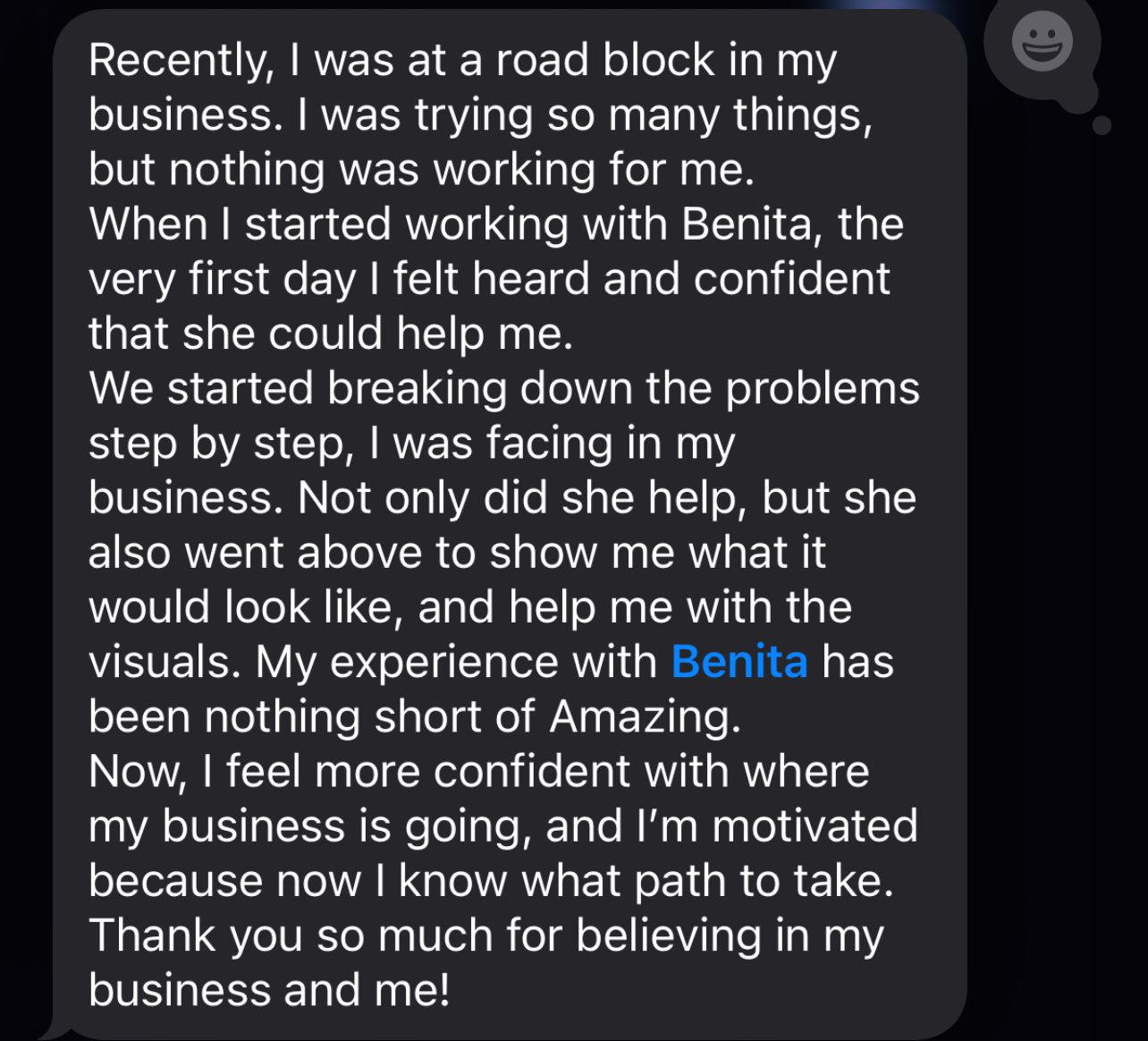Tap the blue Benita mention link
Image resolution: width=1148 pixels, height=1041 pixels.
click(x=739, y=662)
